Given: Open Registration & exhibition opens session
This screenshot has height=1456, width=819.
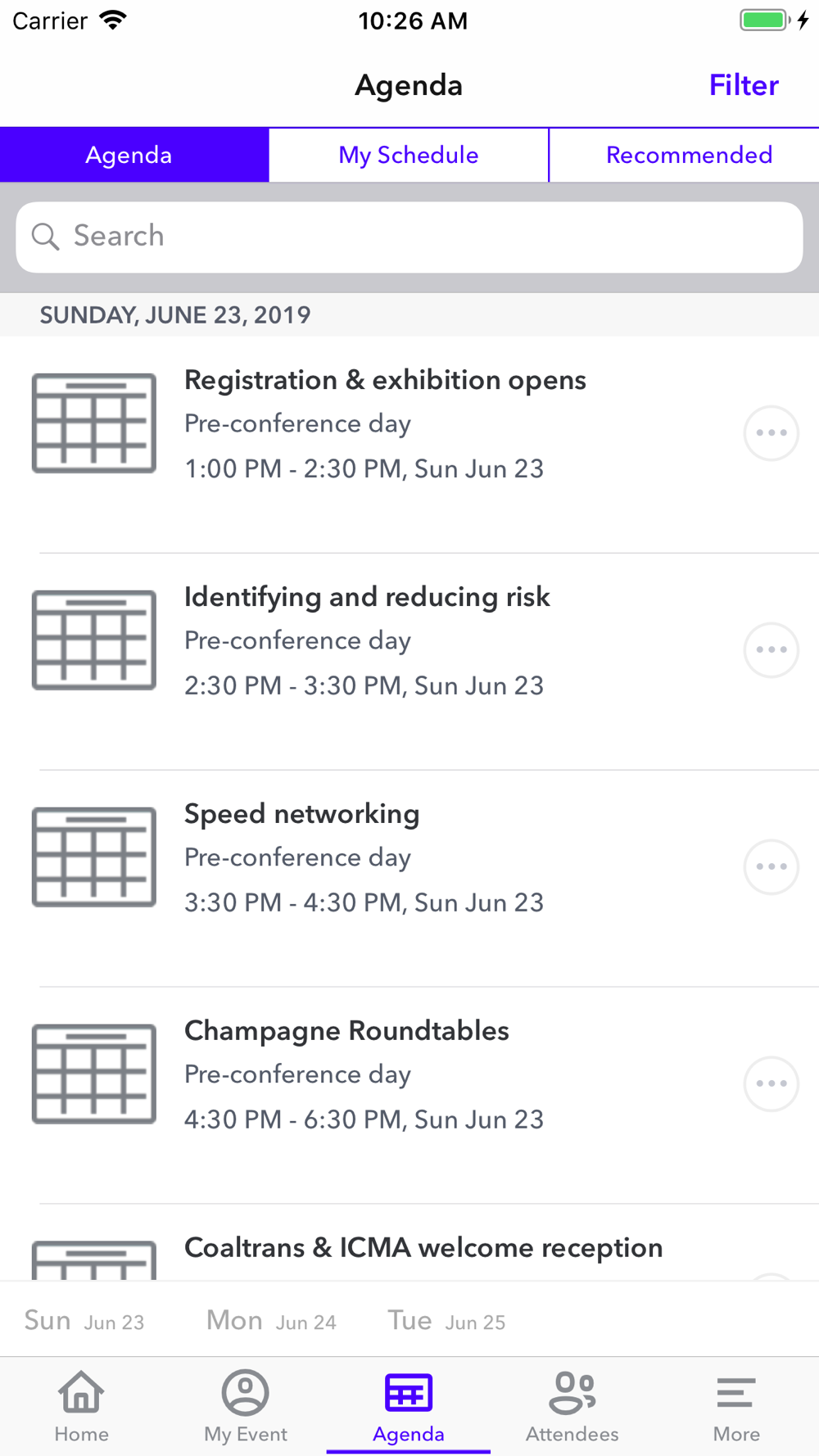Looking at the screenshot, I should point(385,424).
